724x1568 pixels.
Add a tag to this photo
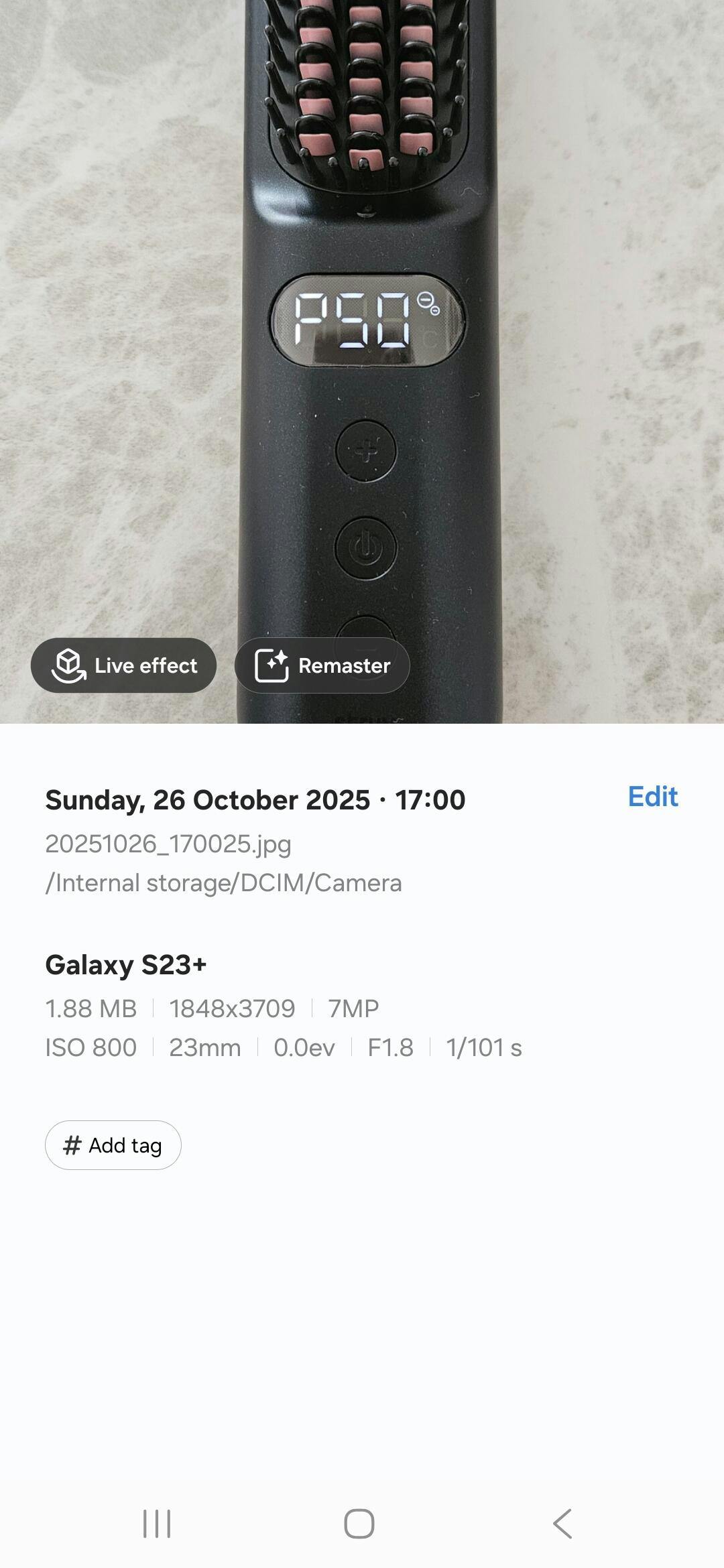click(113, 1145)
